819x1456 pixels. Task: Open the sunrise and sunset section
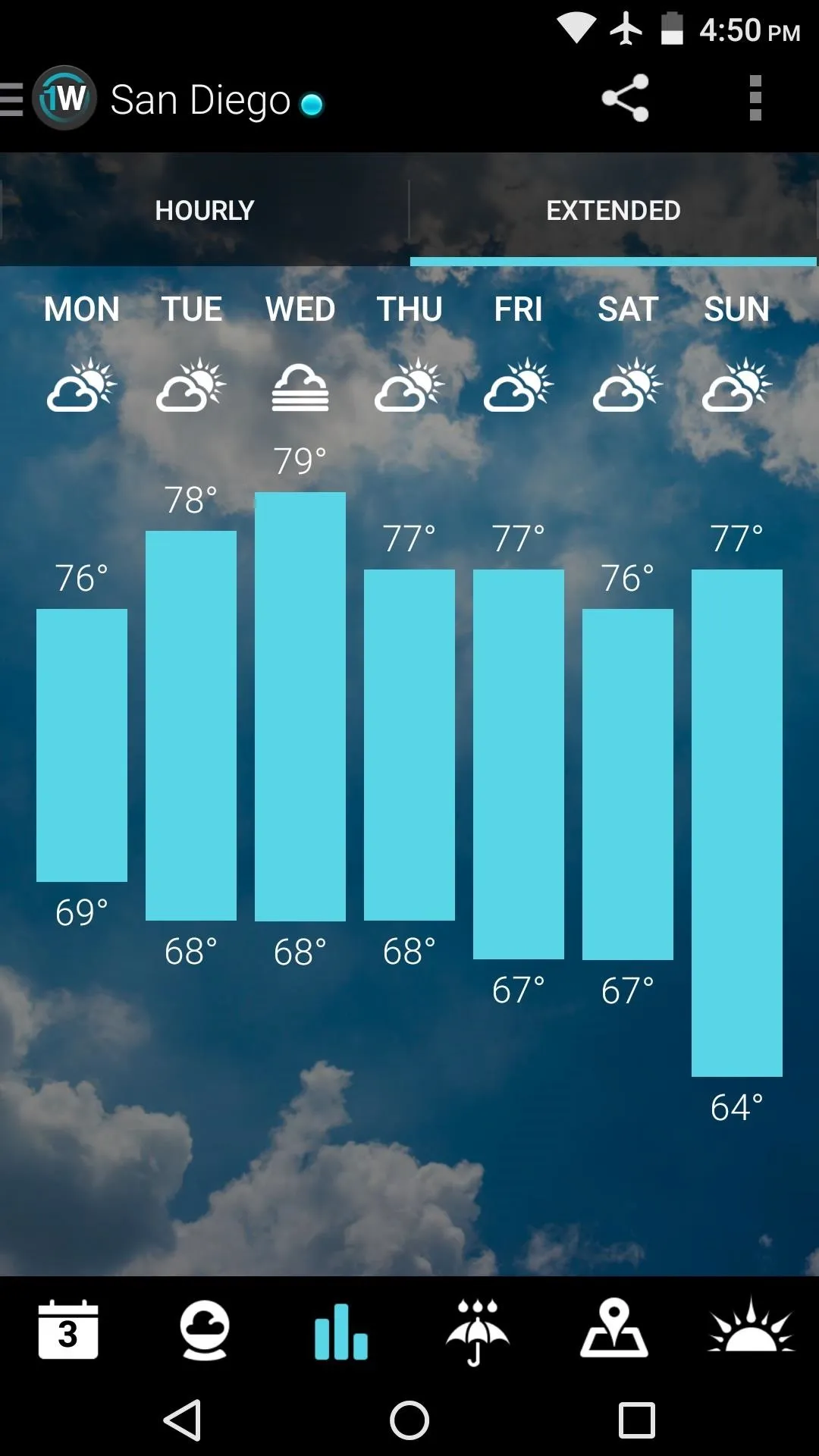(x=751, y=1327)
